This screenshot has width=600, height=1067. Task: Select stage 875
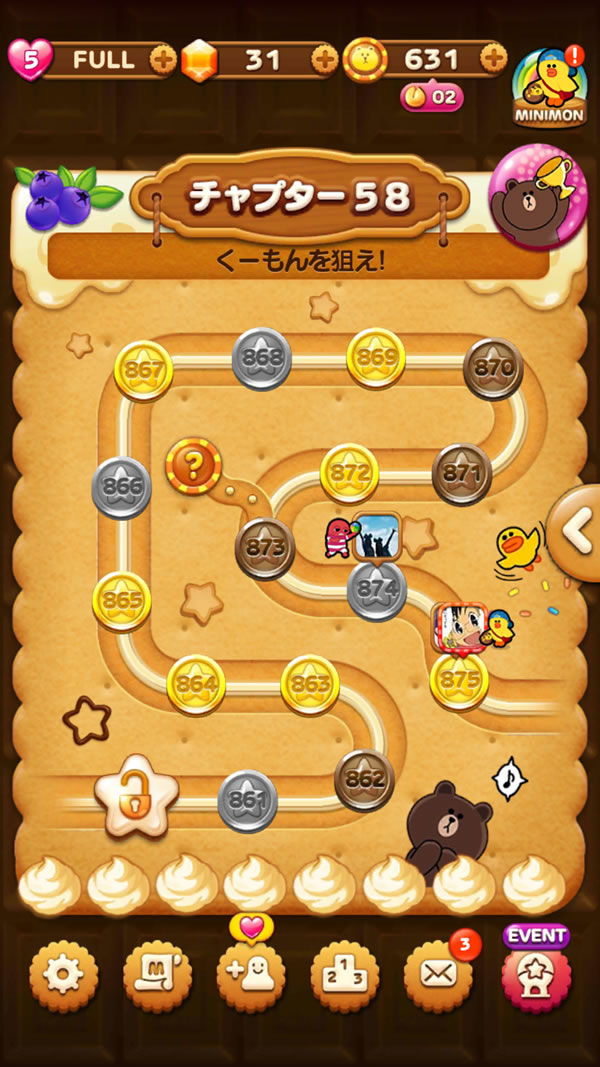[x=459, y=680]
